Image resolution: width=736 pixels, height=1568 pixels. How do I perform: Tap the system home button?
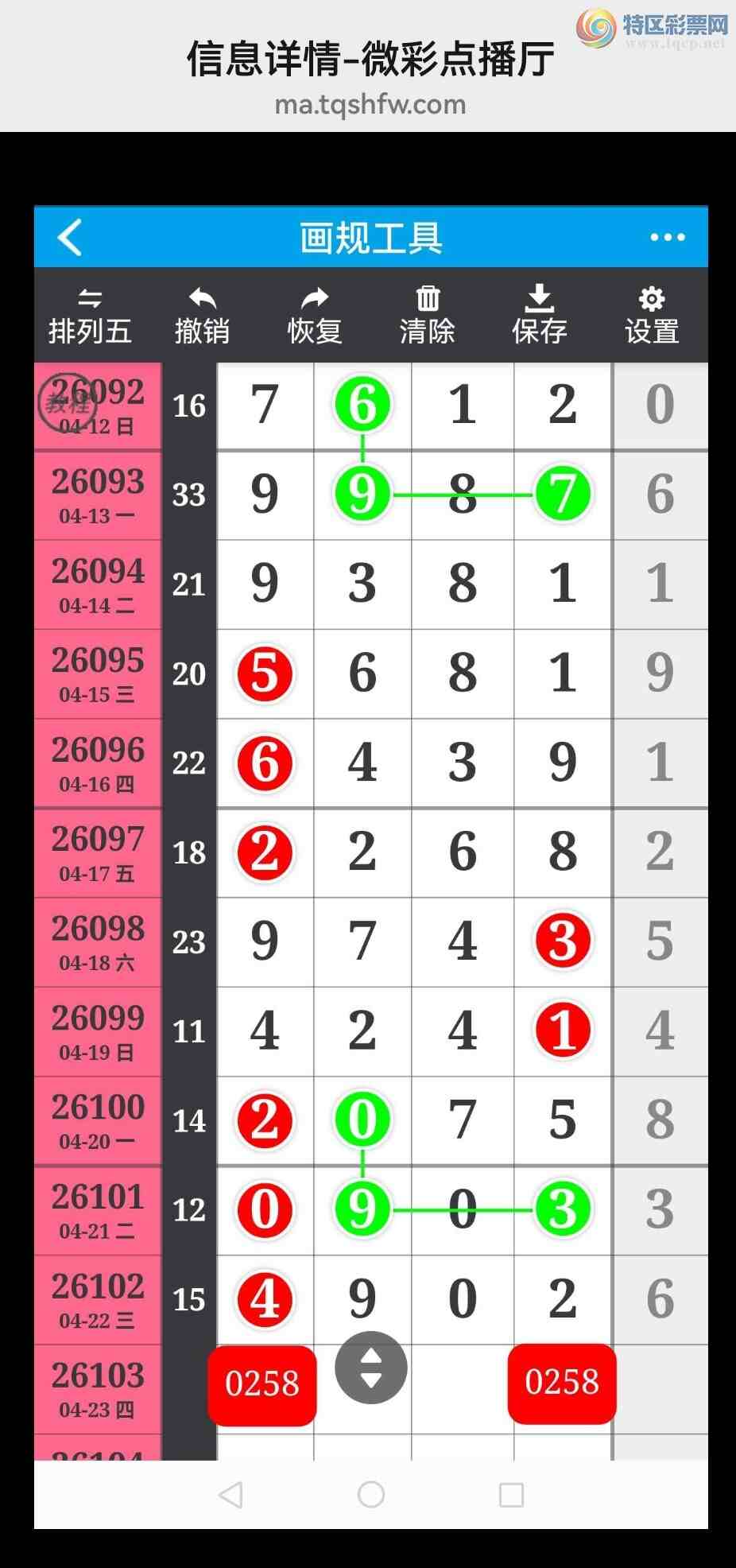[370, 1494]
